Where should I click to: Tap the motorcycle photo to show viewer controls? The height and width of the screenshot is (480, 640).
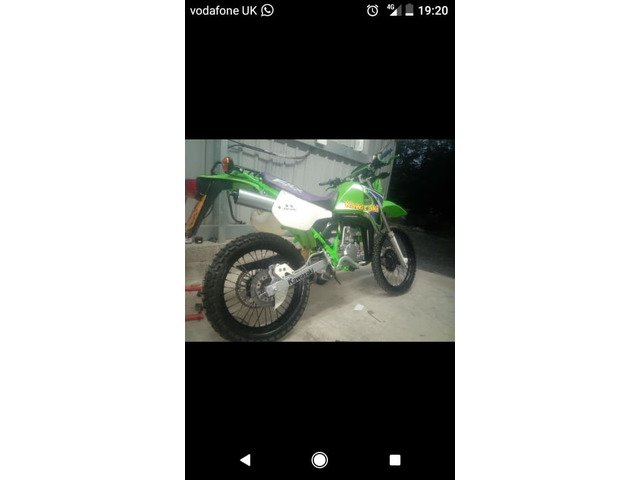pyautogui.click(x=320, y=240)
